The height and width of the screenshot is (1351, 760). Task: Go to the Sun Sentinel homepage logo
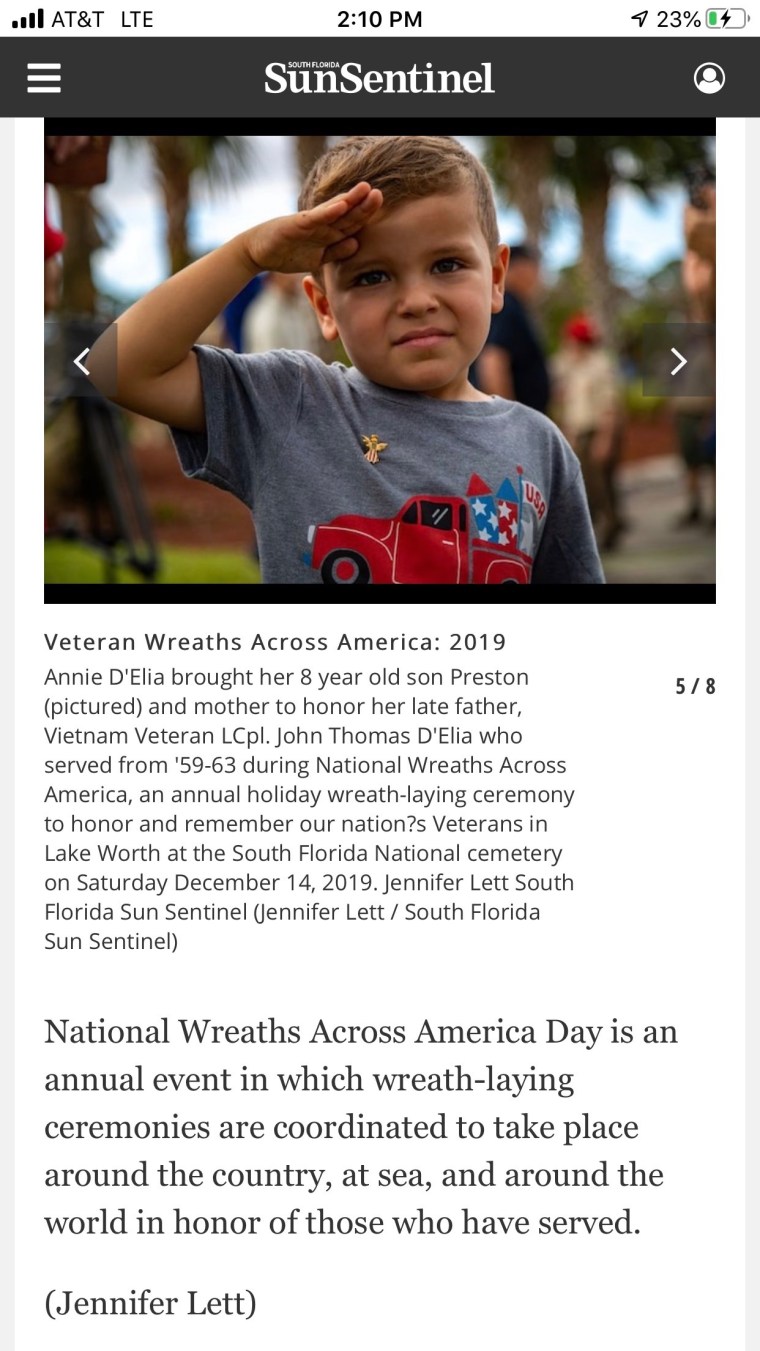point(379,78)
